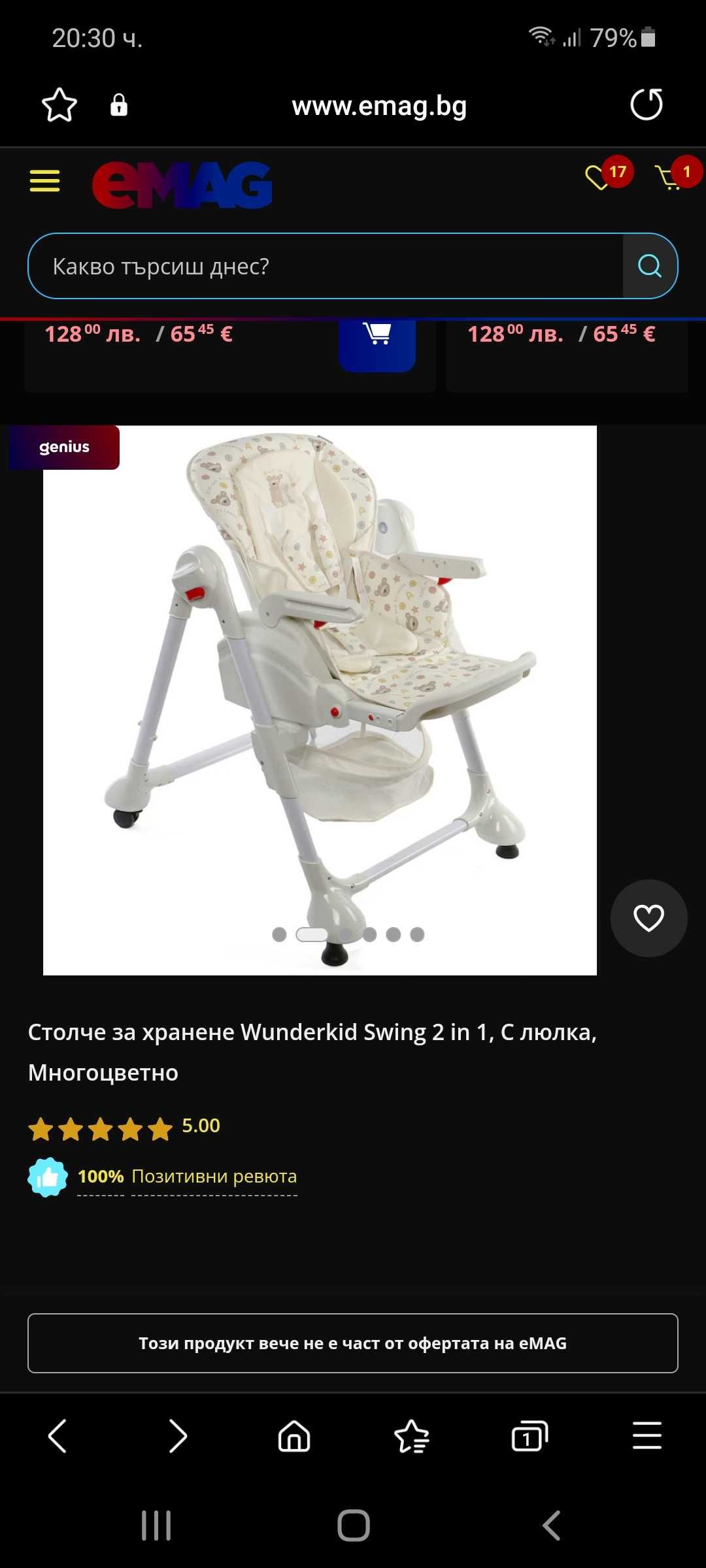The image size is (706, 1568).
Task: Reload the emag.bg page
Action: click(646, 105)
